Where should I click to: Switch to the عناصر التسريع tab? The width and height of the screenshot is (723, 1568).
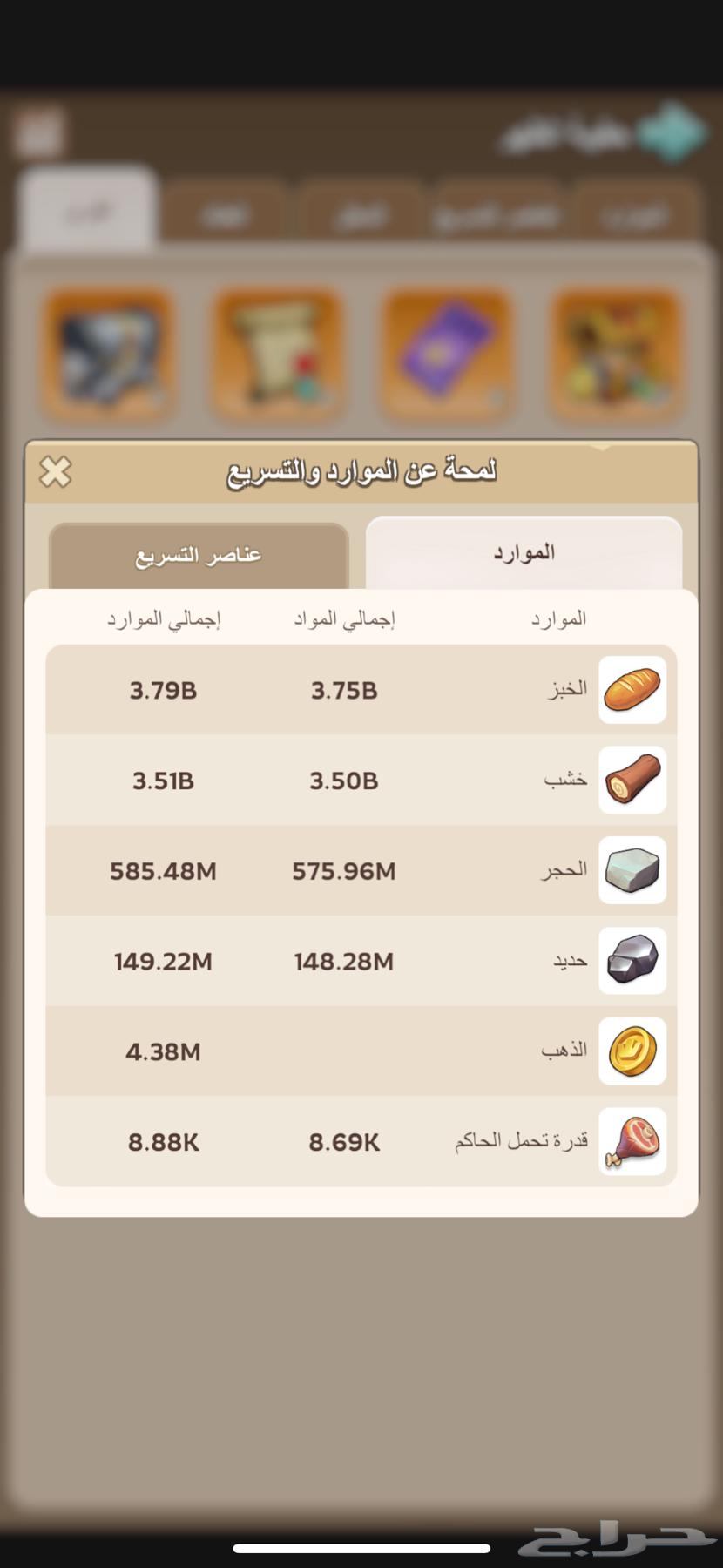tap(199, 556)
